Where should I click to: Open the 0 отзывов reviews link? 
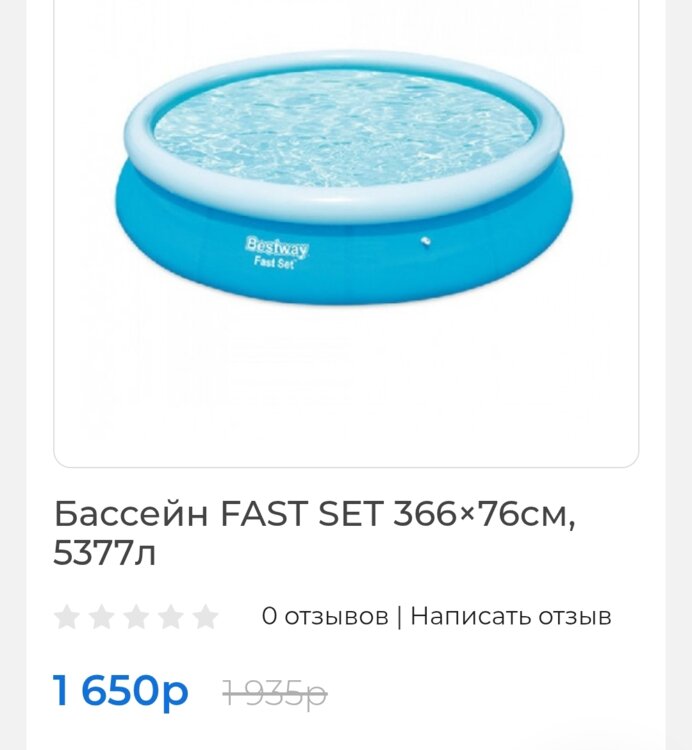(325, 616)
